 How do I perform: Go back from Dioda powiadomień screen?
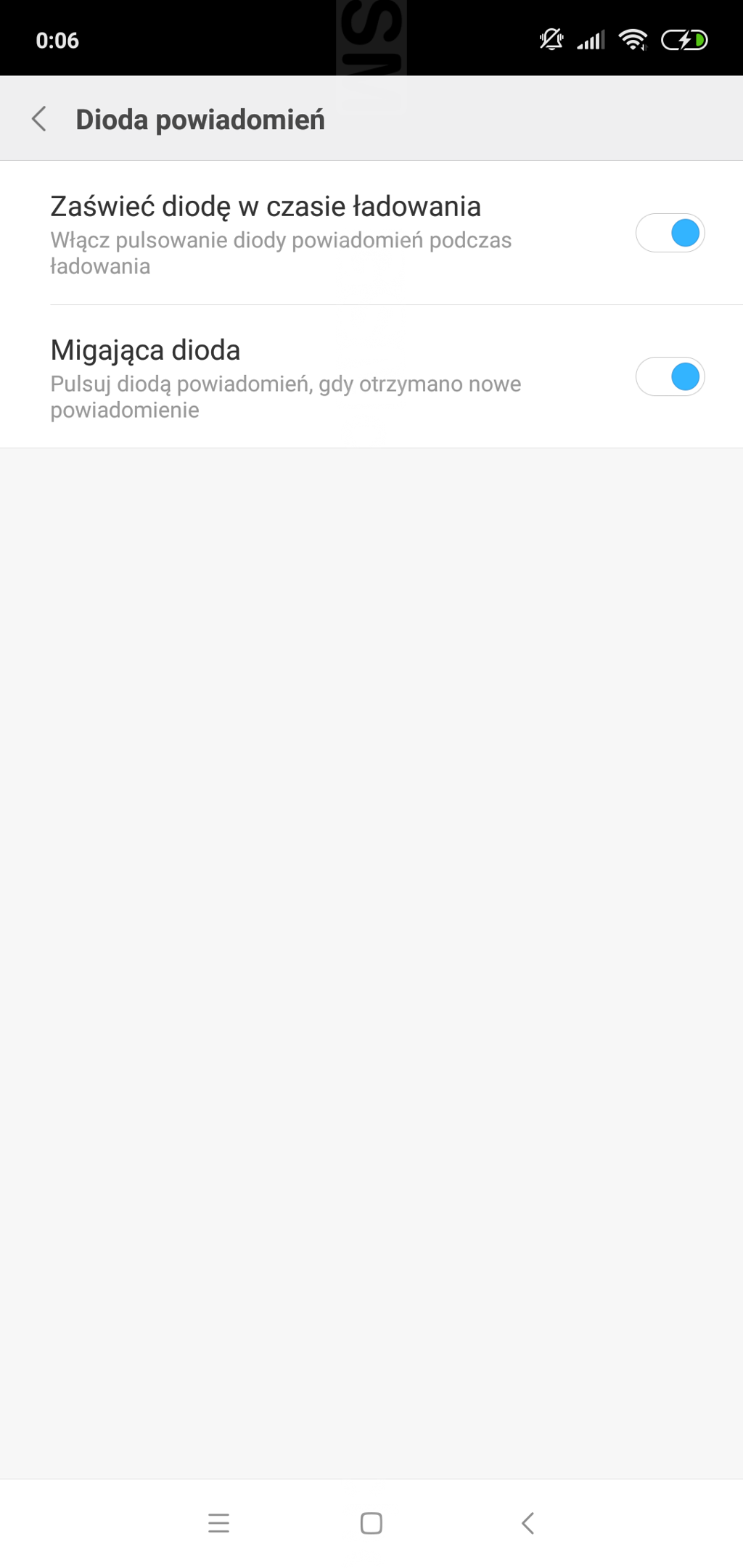click(39, 119)
